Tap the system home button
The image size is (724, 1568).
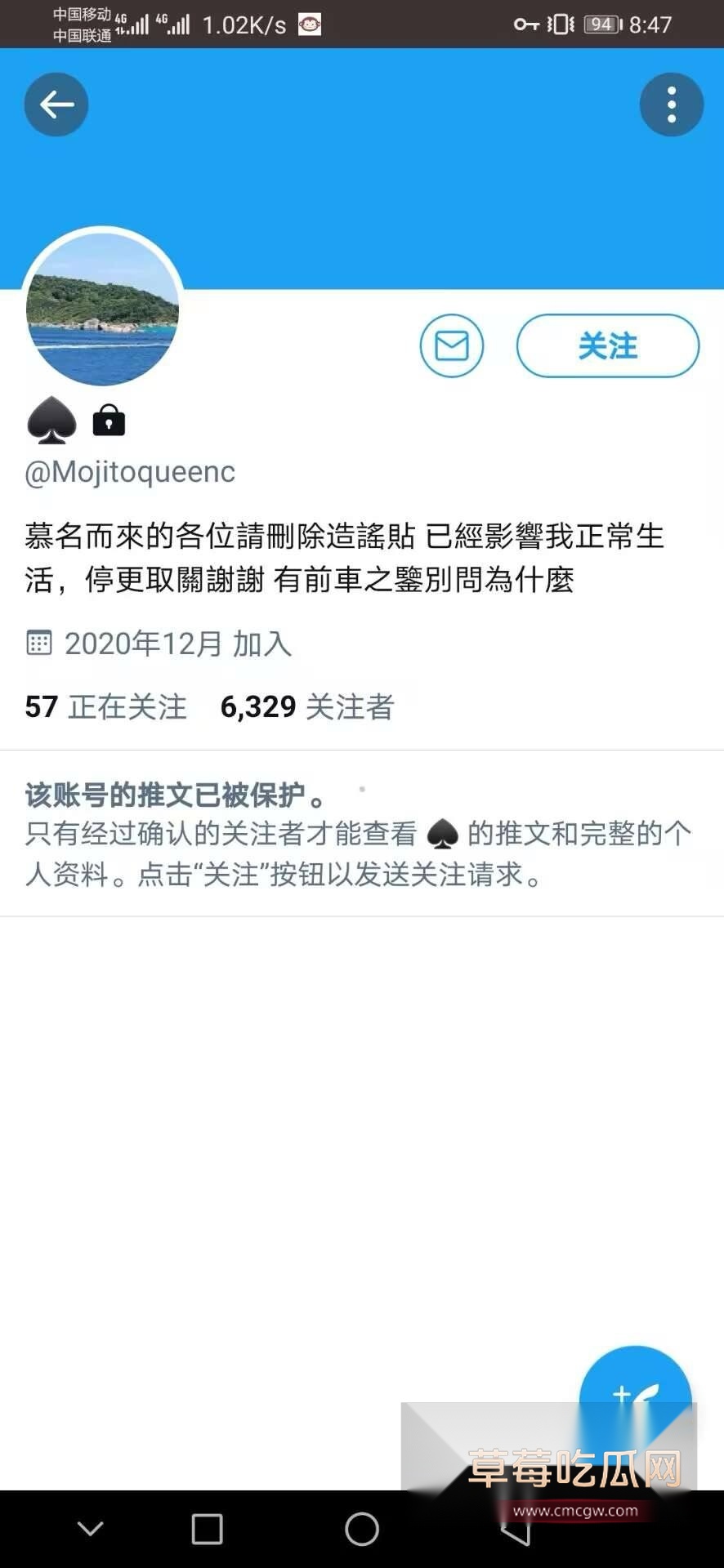click(x=361, y=1529)
